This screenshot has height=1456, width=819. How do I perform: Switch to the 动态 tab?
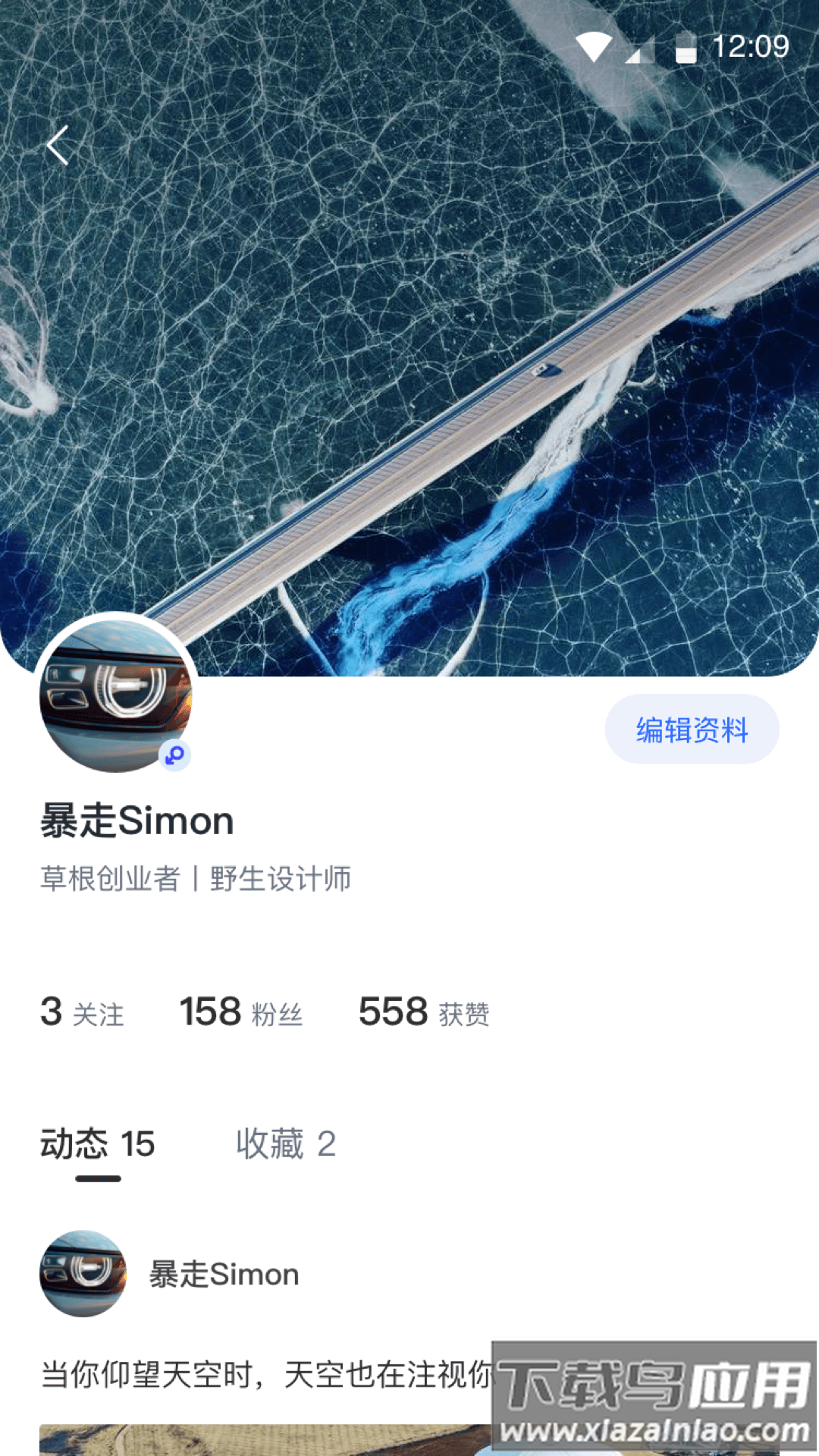point(97,1144)
